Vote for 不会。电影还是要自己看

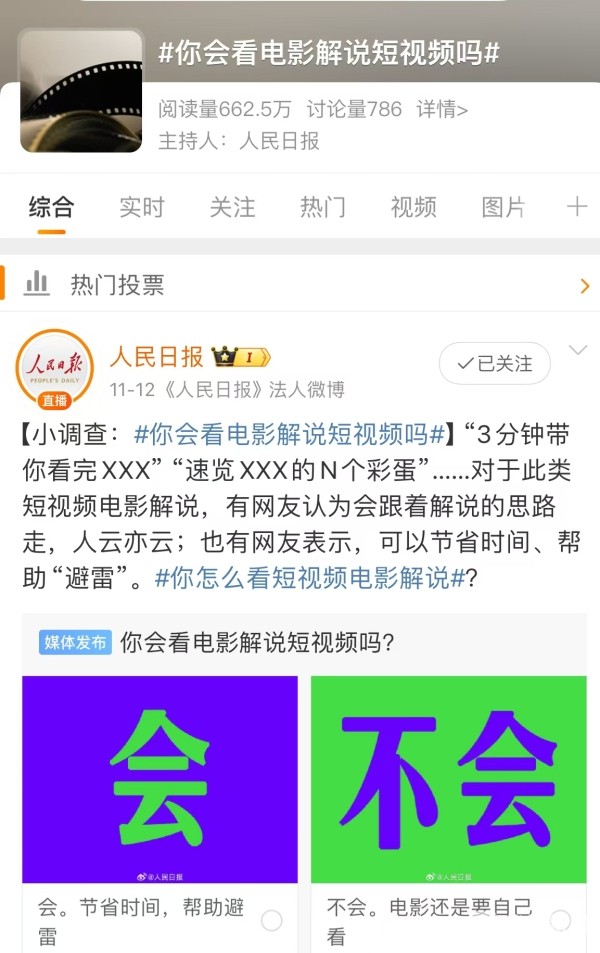tap(560, 921)
